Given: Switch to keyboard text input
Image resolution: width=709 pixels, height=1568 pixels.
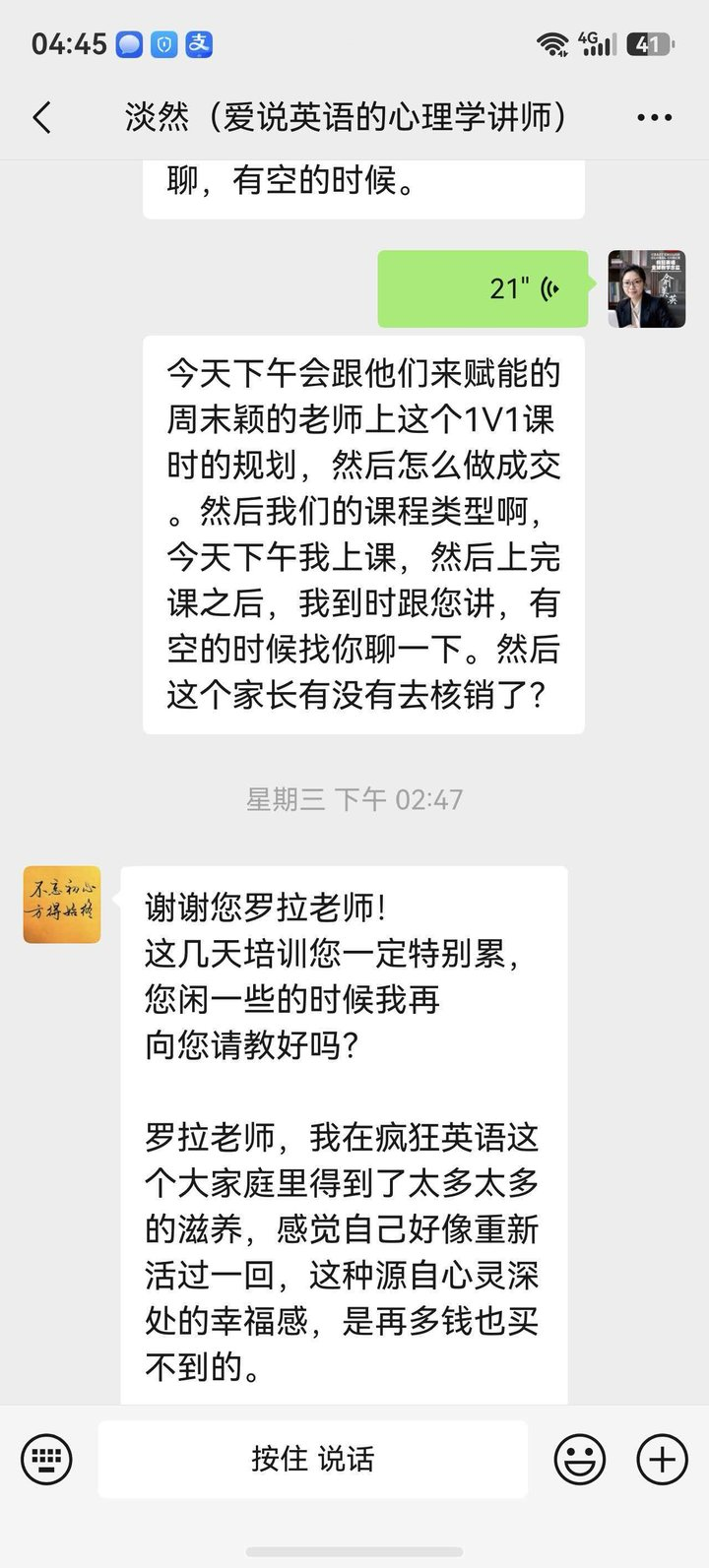Looking at the screenshot, I should (x=46, y=1459).
